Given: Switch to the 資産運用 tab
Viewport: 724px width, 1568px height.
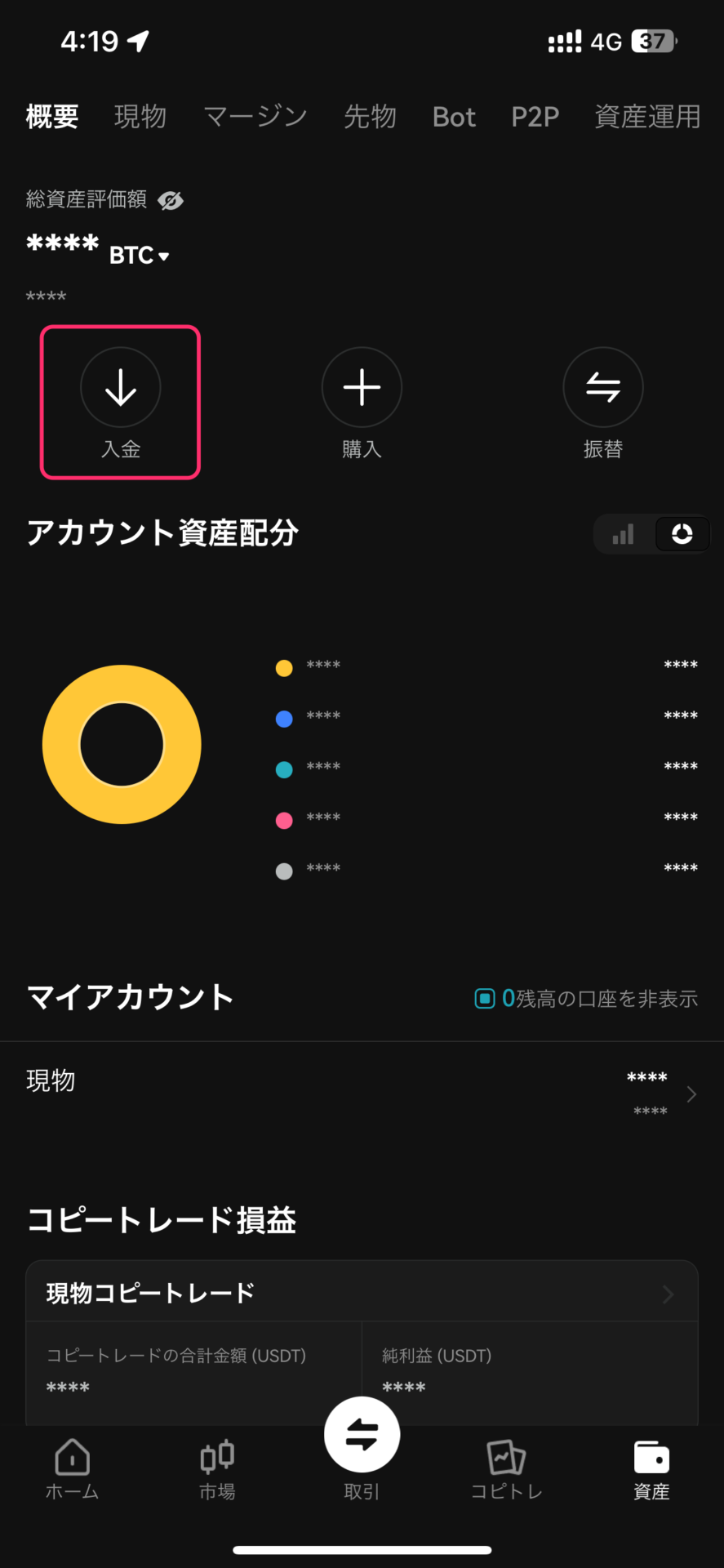Looking at the screenshot, I should (x=647, y=117).
